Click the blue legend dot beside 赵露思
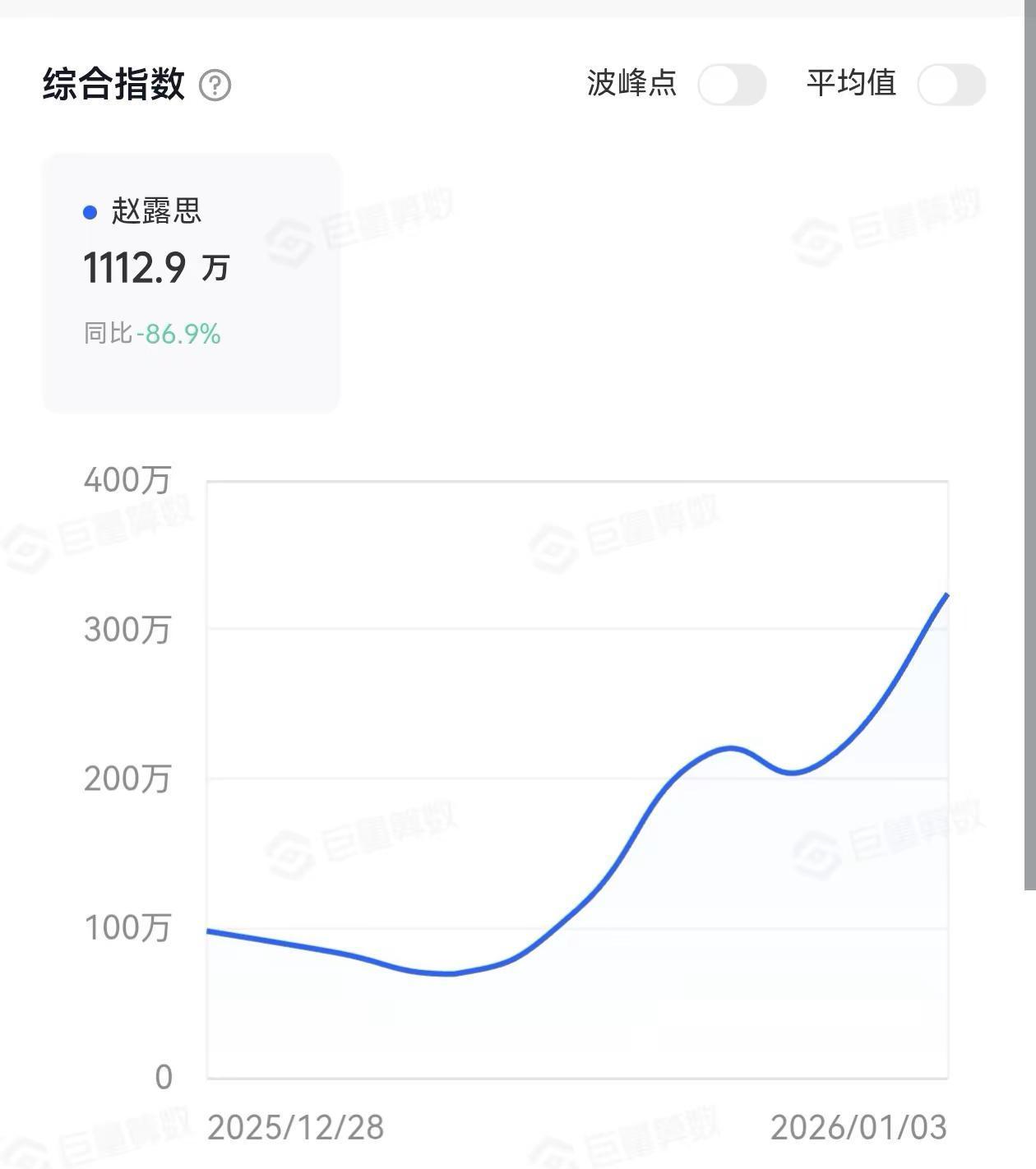This screenshot has height=1169, width=1036. point(88,212)
